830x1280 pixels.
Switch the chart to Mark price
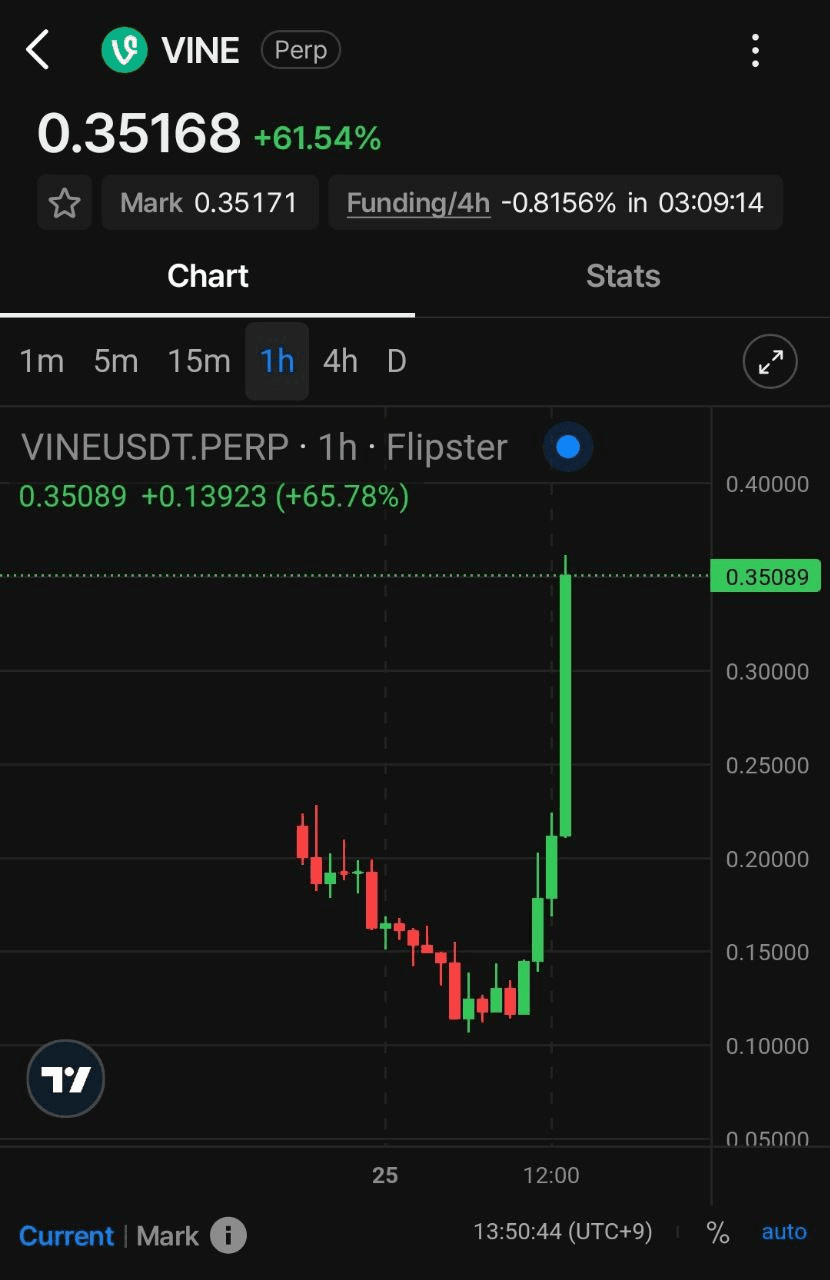[x=168, y=1236]
